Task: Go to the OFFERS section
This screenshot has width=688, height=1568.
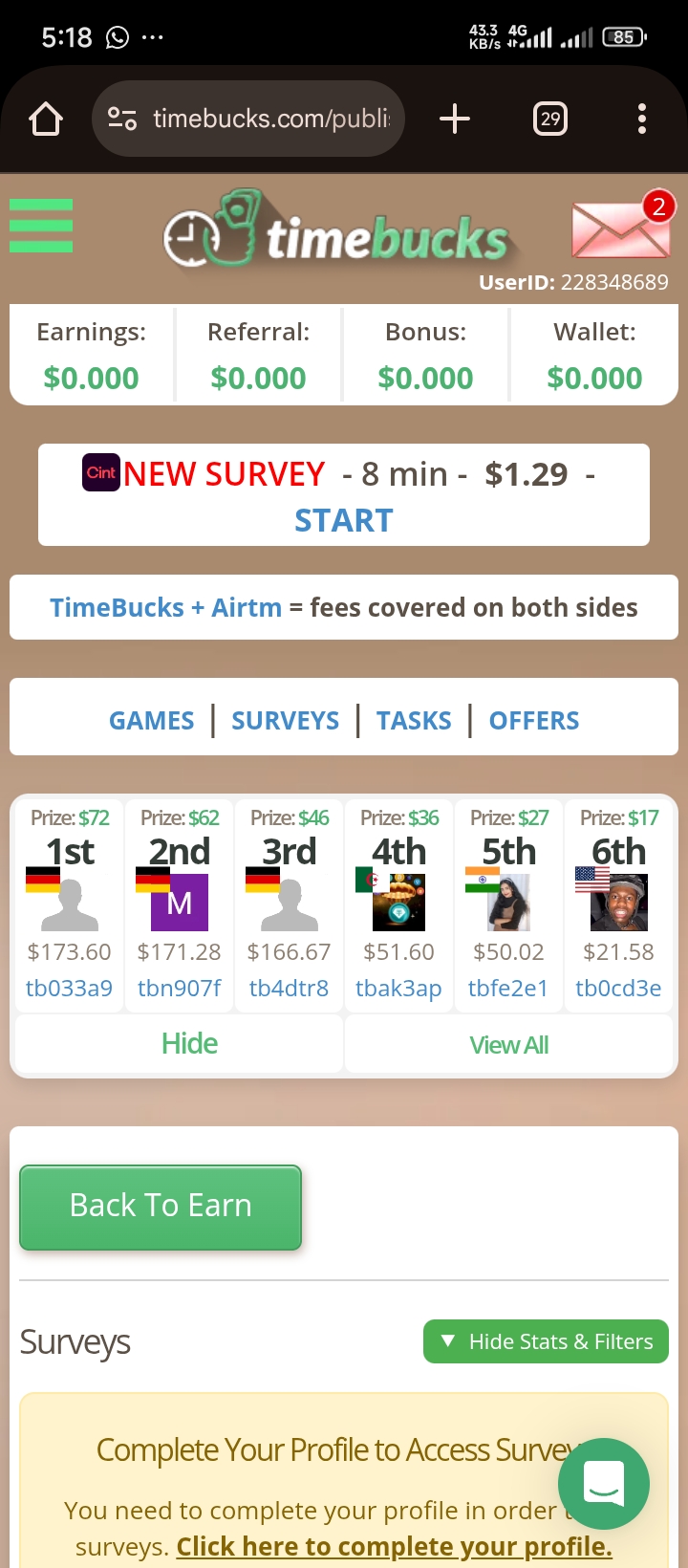Action: pyautogui.click(x=533, y=721)
